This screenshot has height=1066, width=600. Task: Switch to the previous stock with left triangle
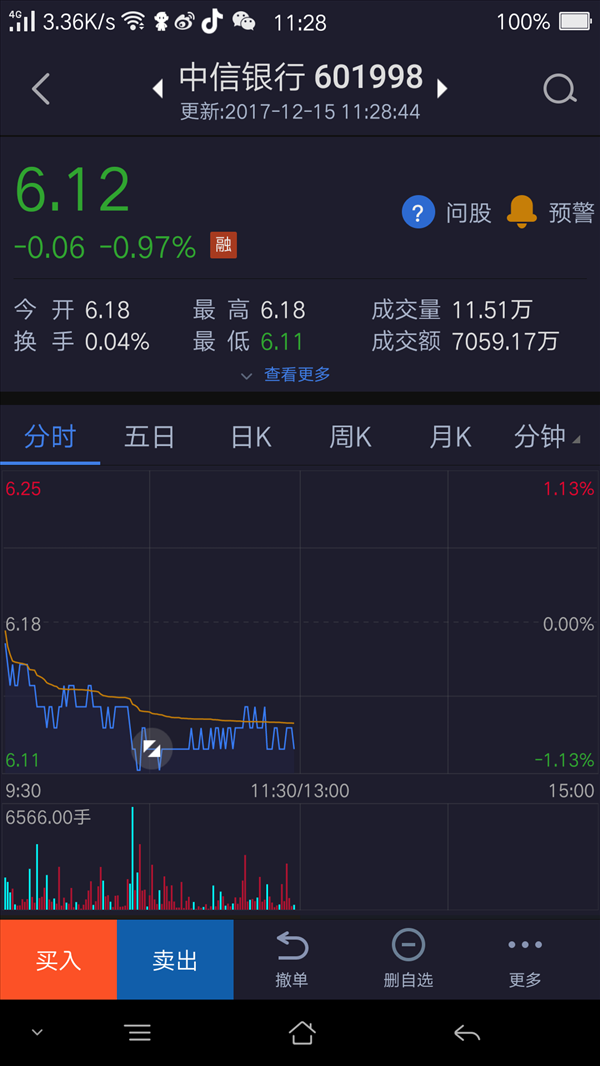point(158,88)
